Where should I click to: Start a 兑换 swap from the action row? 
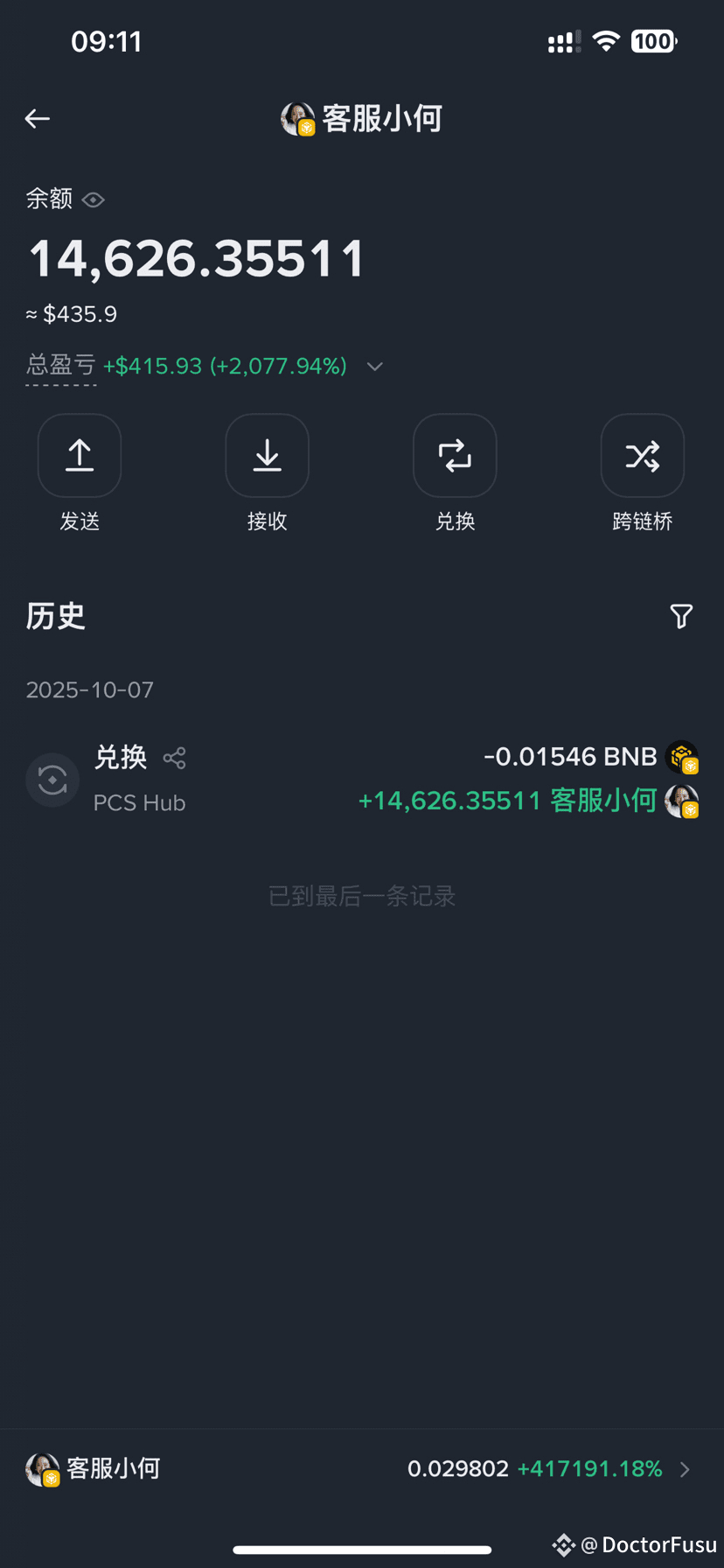455,456
